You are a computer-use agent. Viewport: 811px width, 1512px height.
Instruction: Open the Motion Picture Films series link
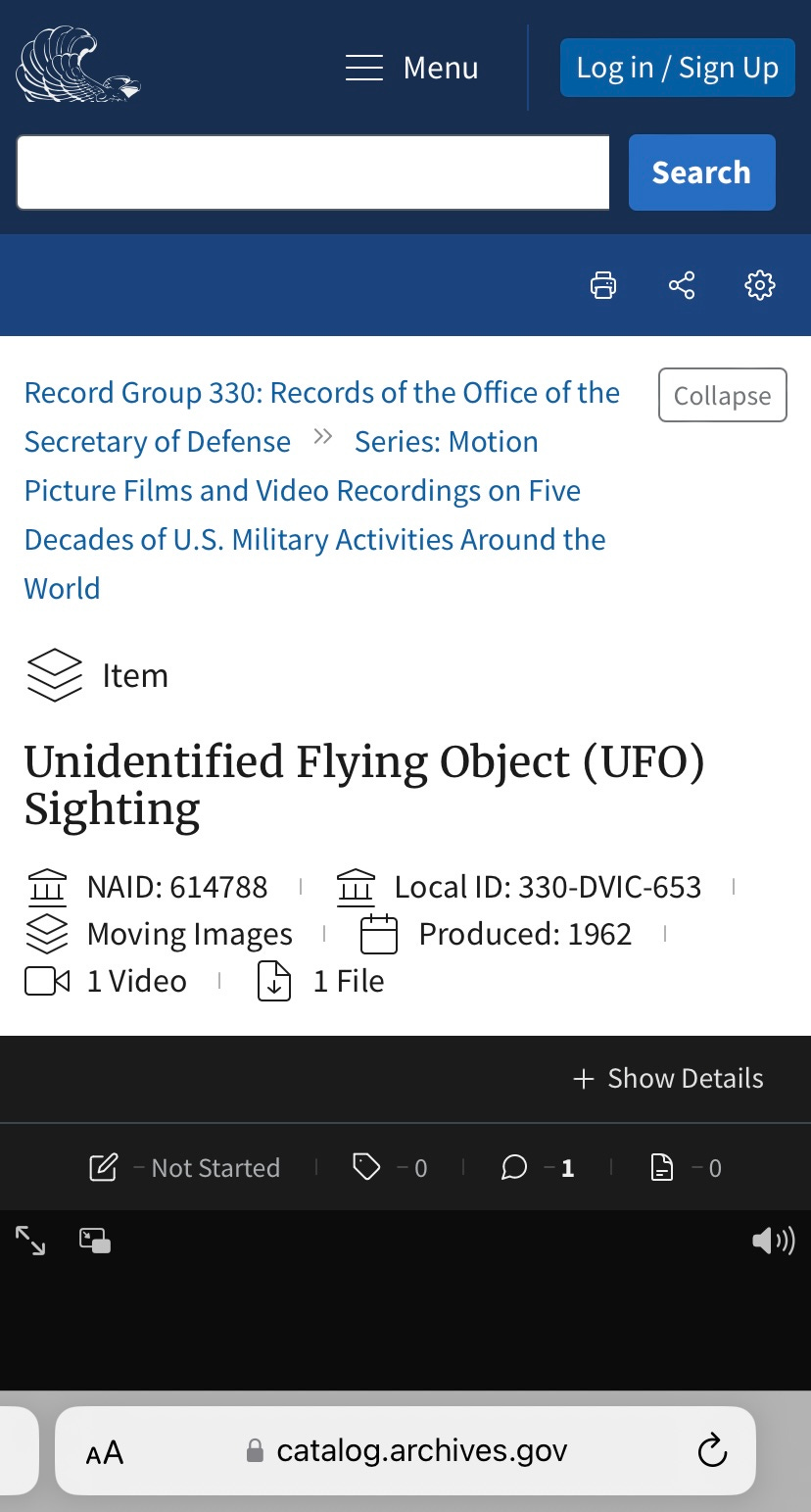click(315, 515)
